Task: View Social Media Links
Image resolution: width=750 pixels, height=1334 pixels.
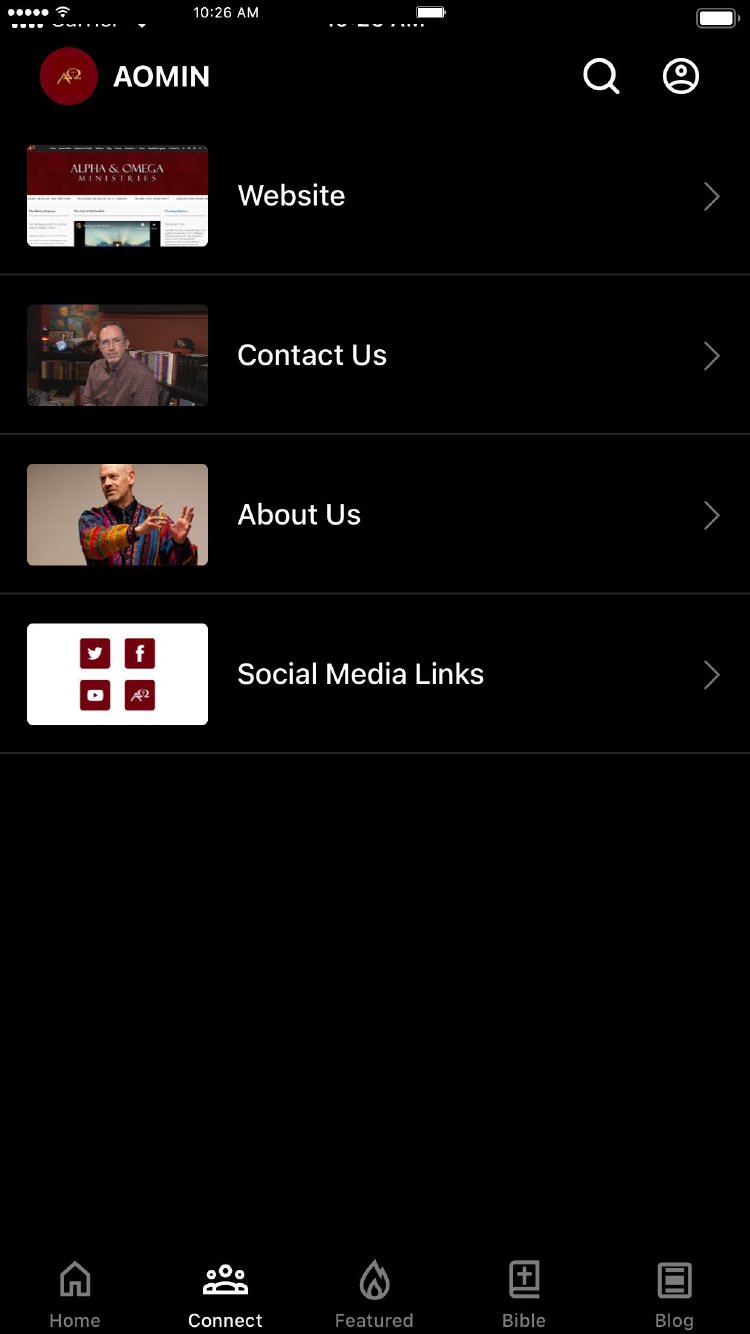Action: (374, 674)
